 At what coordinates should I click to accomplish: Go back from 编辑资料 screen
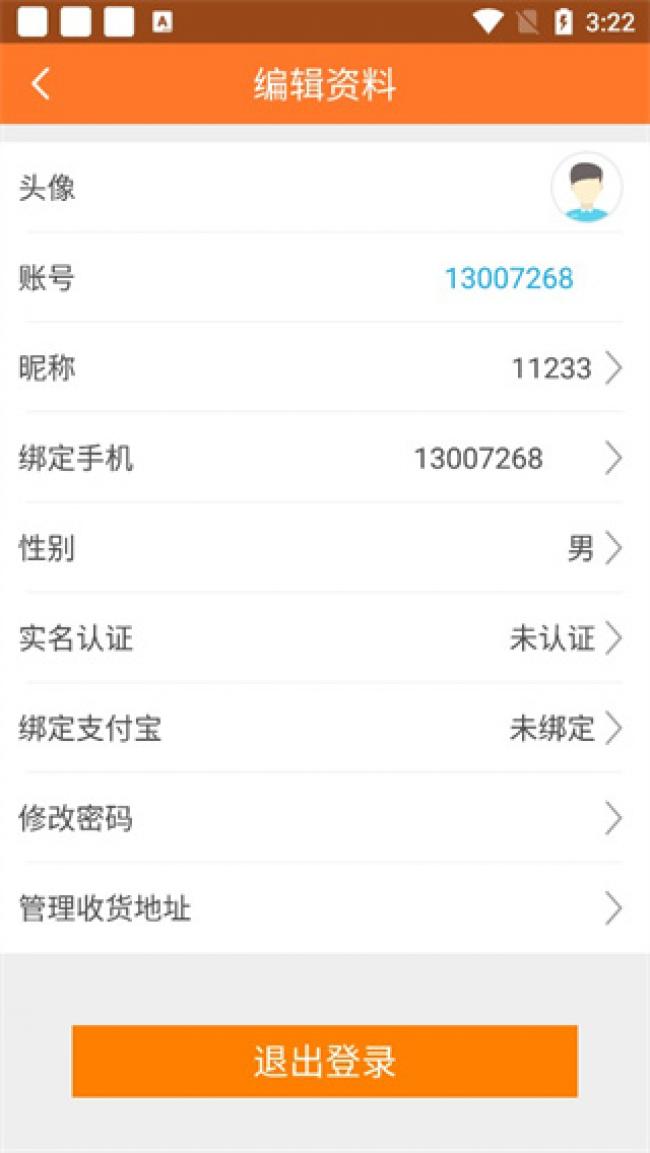click(41, 84)
